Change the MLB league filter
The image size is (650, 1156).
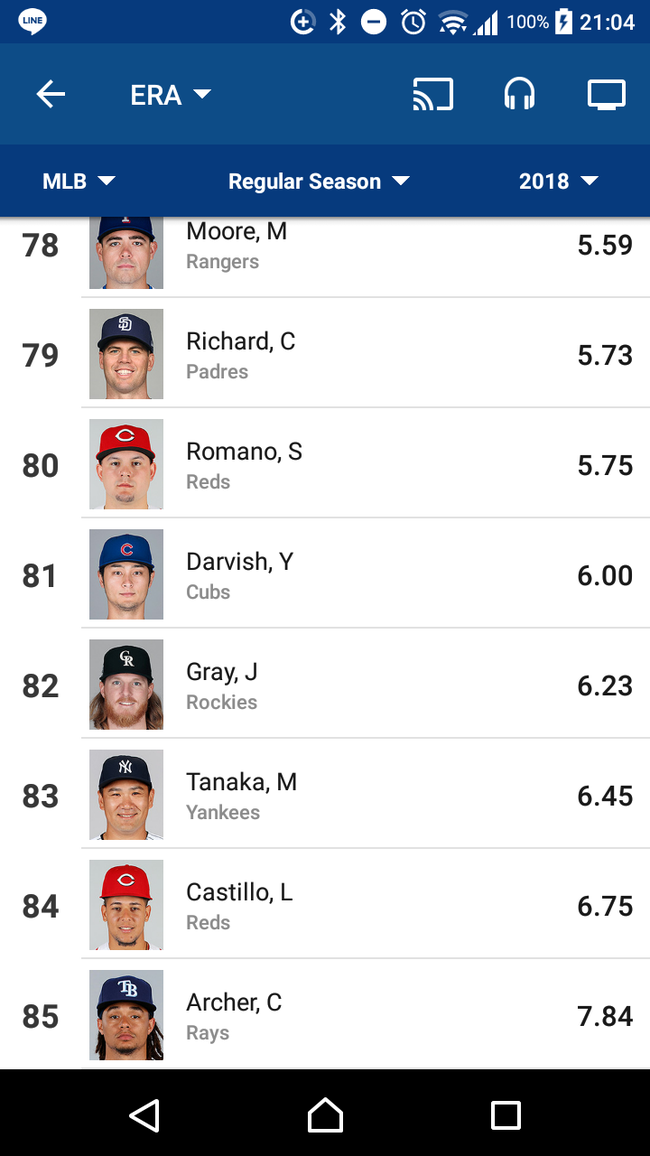(79, 181)
